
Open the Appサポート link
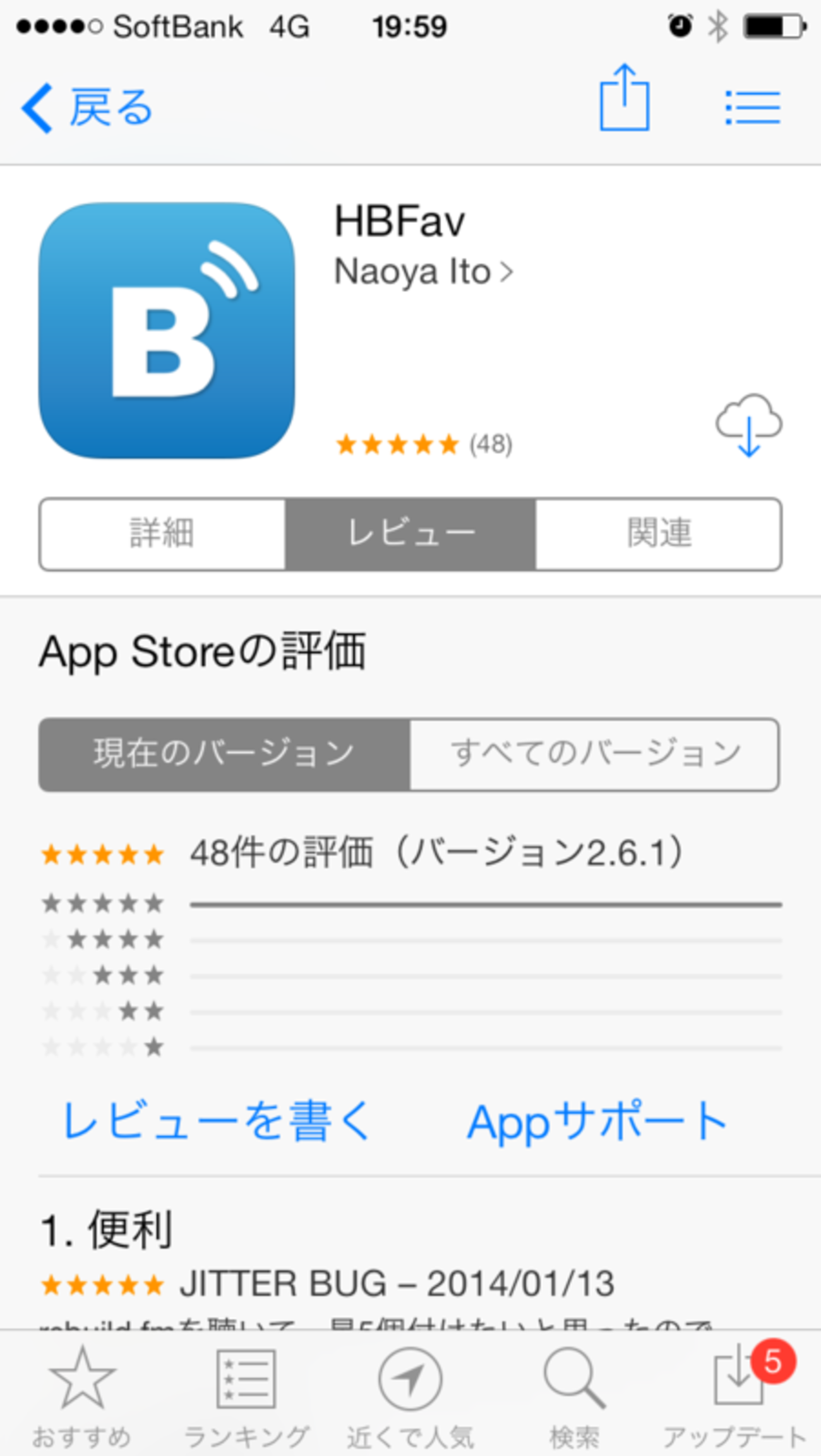(596, 1121)
